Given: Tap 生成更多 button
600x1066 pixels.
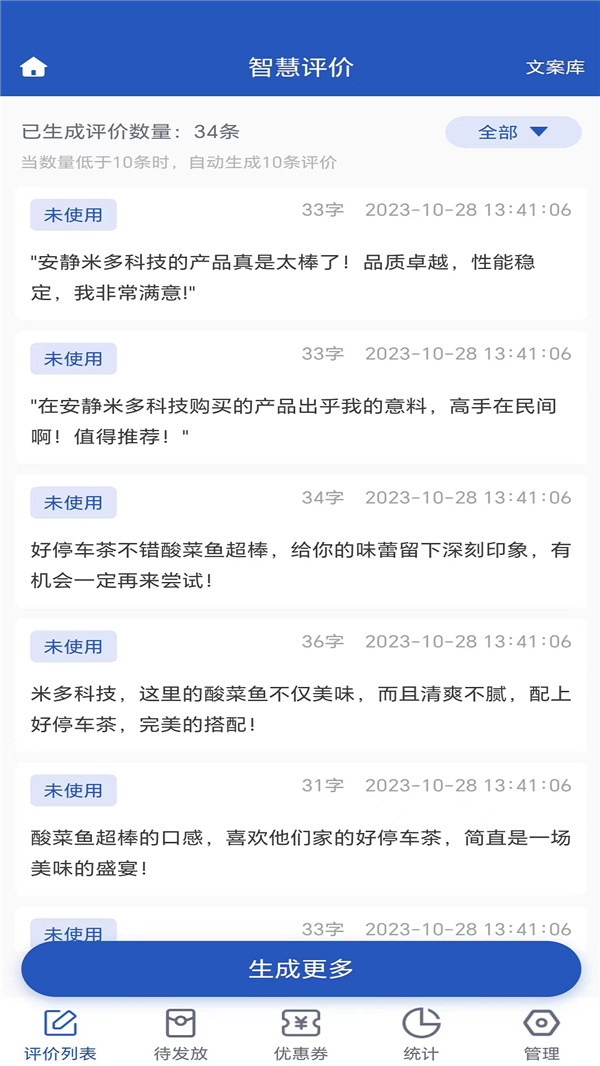Looking at the screenshot, I should click(301, 968).
